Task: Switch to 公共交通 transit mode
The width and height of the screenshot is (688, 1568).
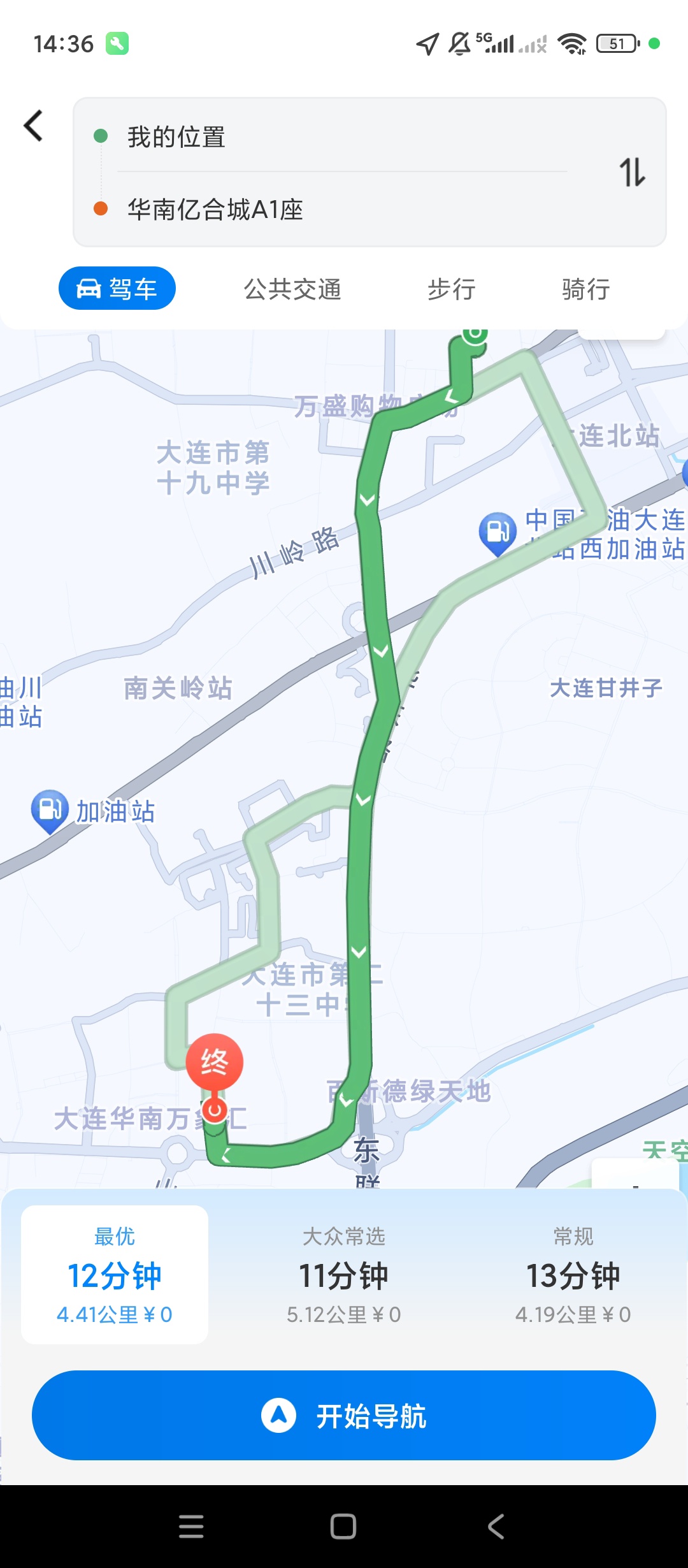Action: click(x=292, y=289)
